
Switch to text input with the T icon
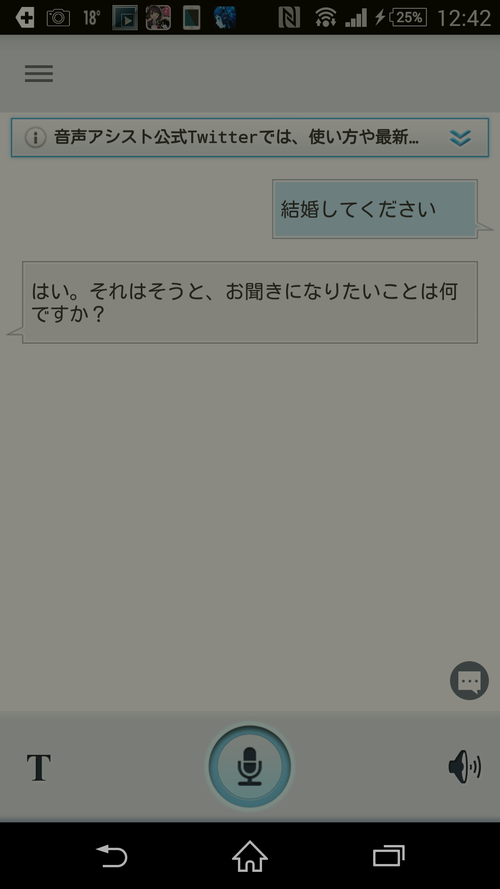pos(39,768)
